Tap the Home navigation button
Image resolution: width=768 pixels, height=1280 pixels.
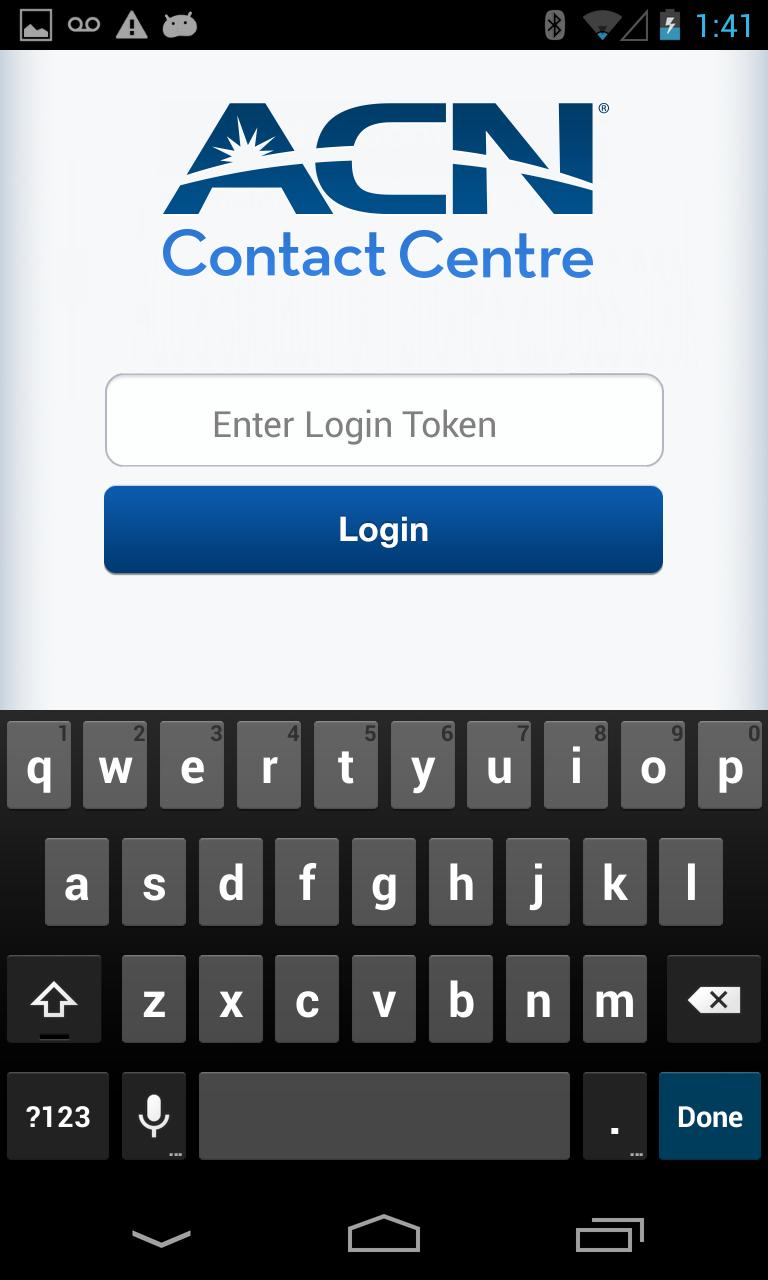[x=383, y=1235]
